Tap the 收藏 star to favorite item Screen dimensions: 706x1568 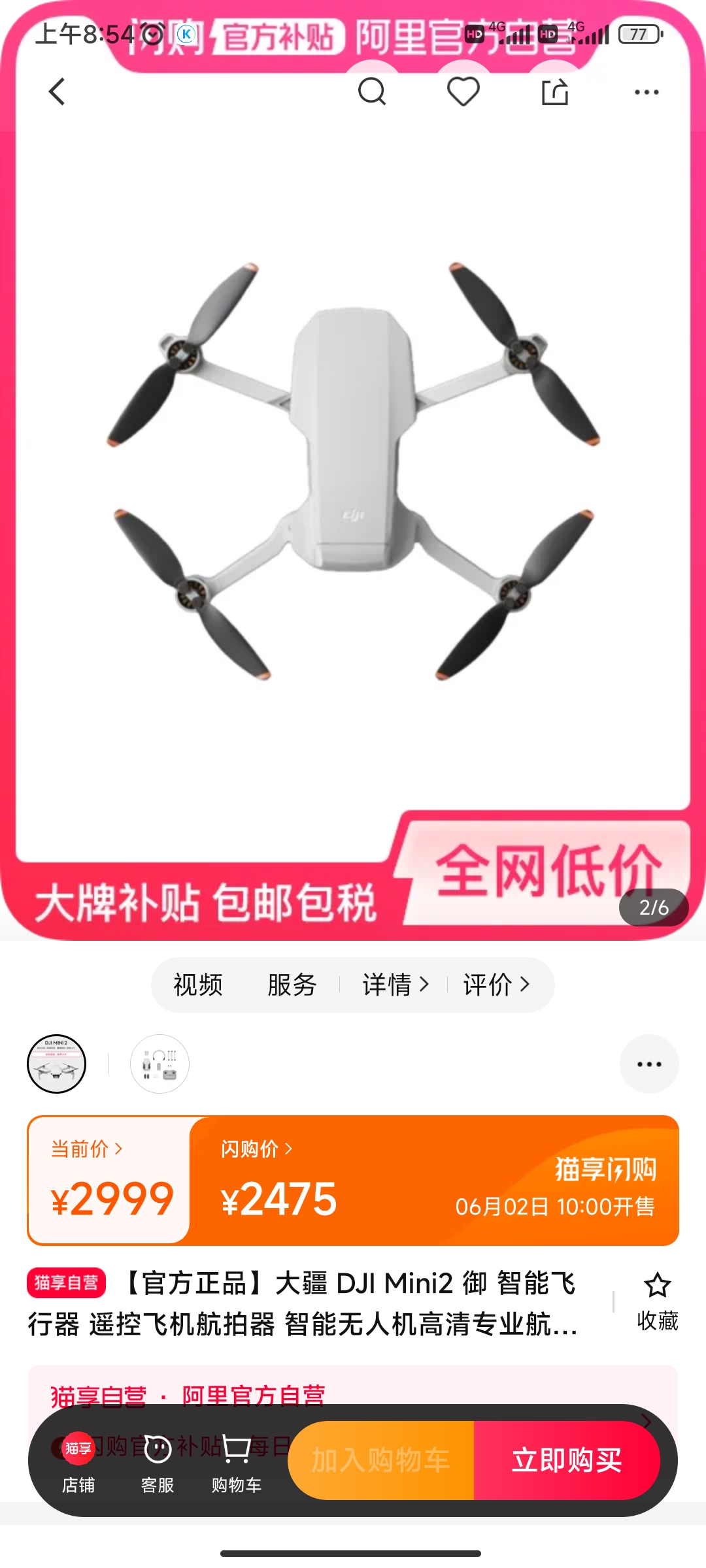tap(657, 1300)
